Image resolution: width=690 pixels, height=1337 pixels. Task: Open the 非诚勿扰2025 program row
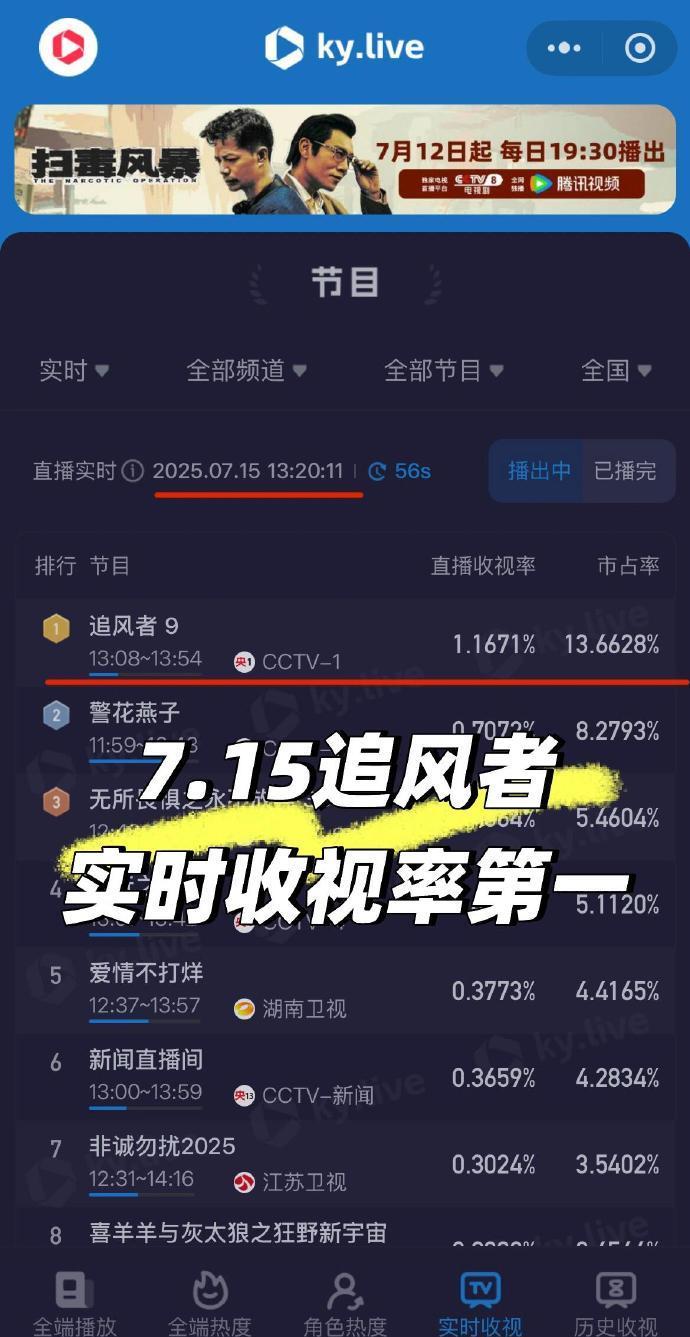pos(344,1163)
